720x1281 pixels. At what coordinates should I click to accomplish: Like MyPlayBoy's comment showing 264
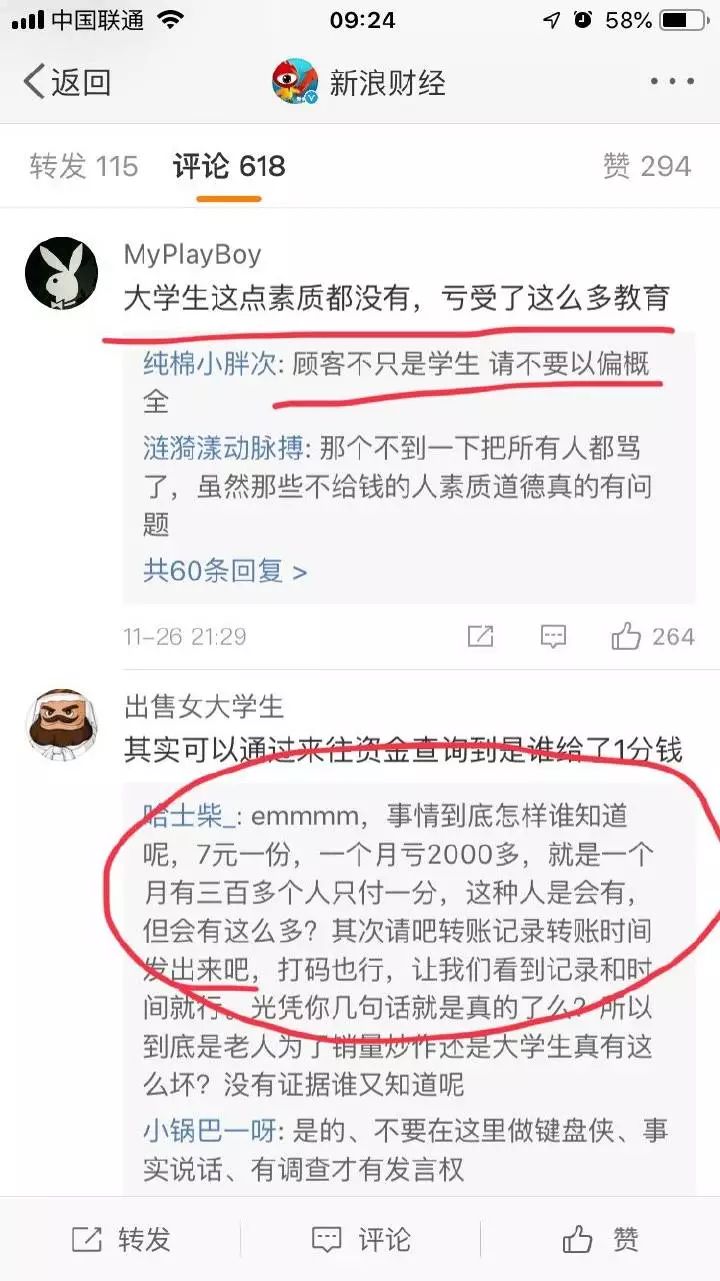[653, 636]
